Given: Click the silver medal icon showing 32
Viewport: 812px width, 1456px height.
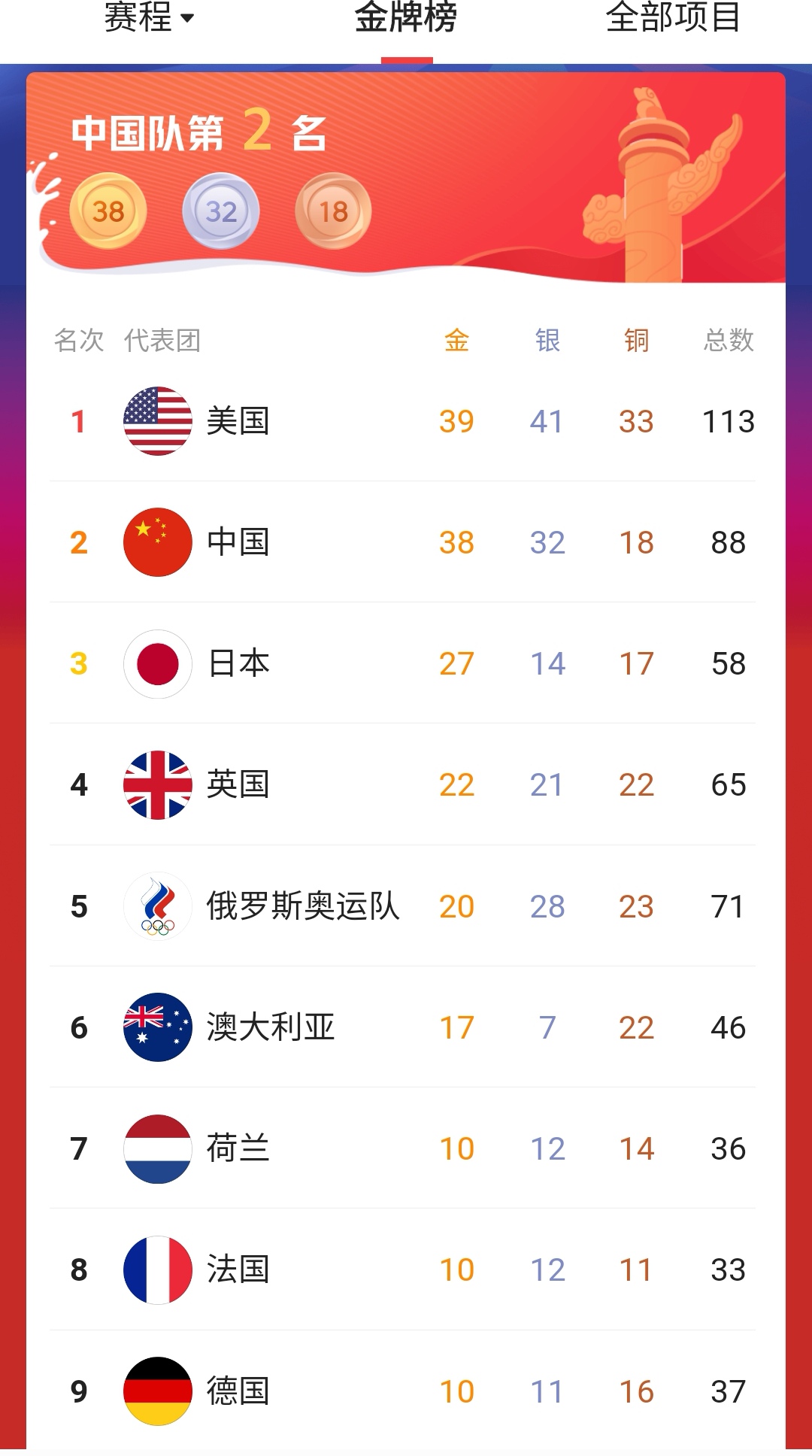Looking at the screenshot, I should pos(220,211).
